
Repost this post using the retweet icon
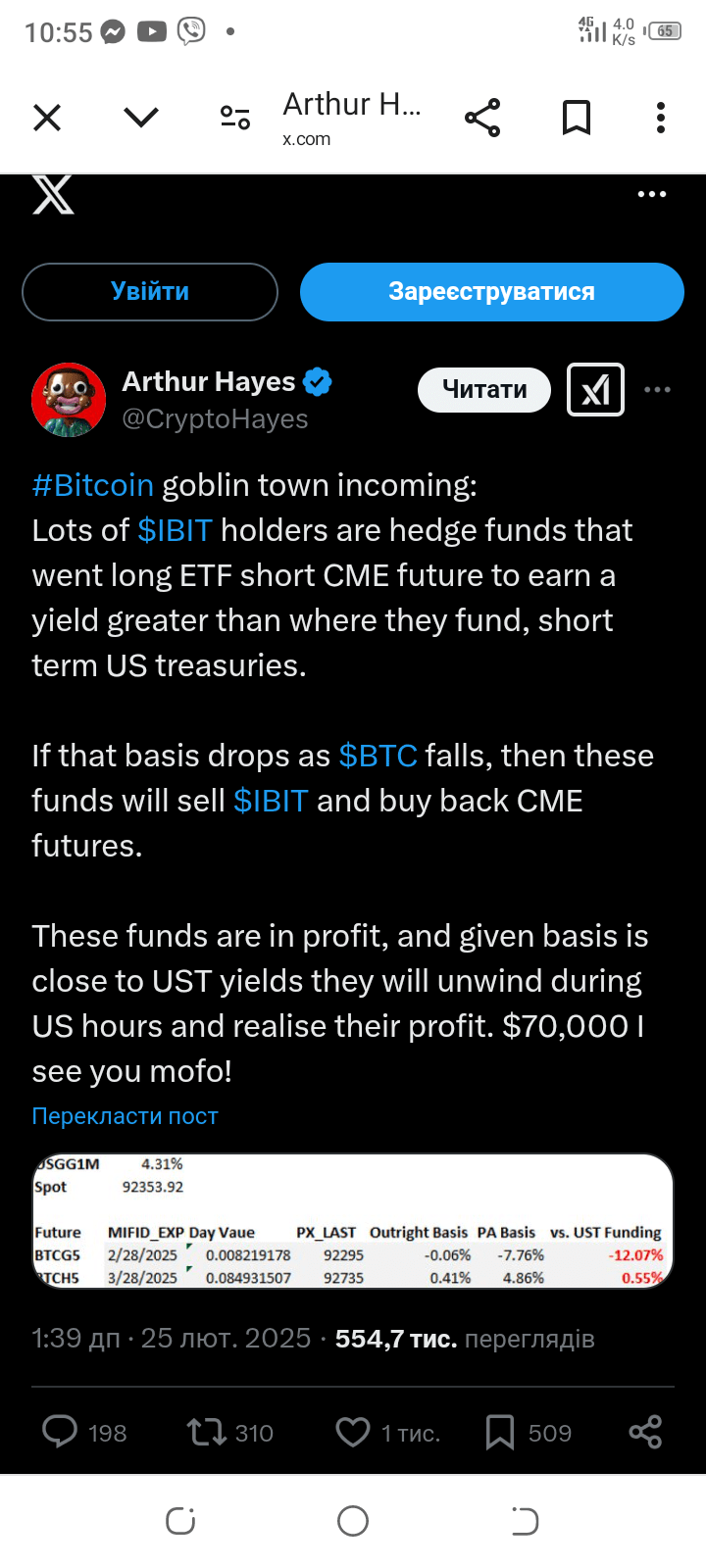click(207, 1433)
